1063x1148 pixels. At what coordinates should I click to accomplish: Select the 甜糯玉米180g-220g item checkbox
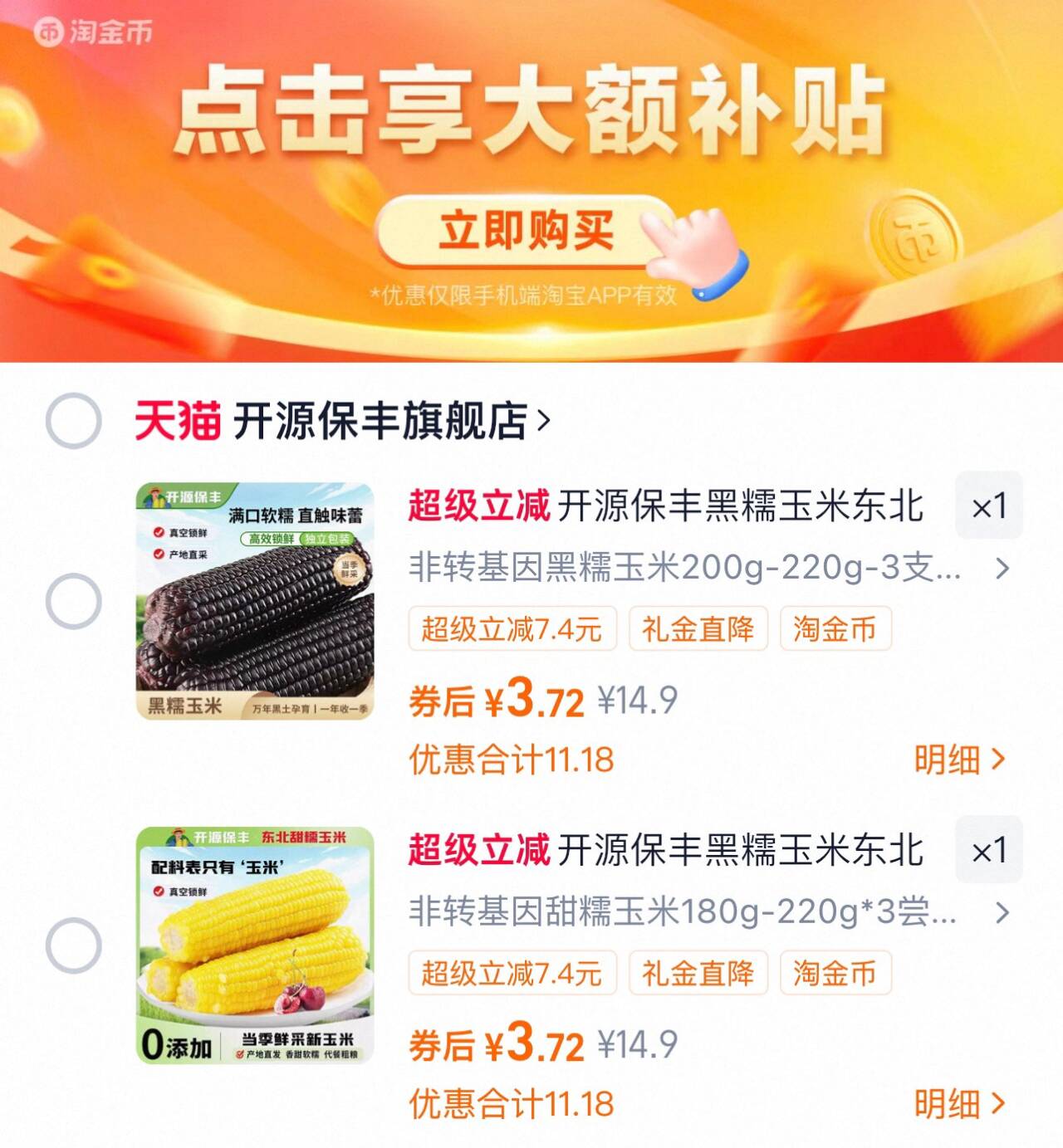73,945
